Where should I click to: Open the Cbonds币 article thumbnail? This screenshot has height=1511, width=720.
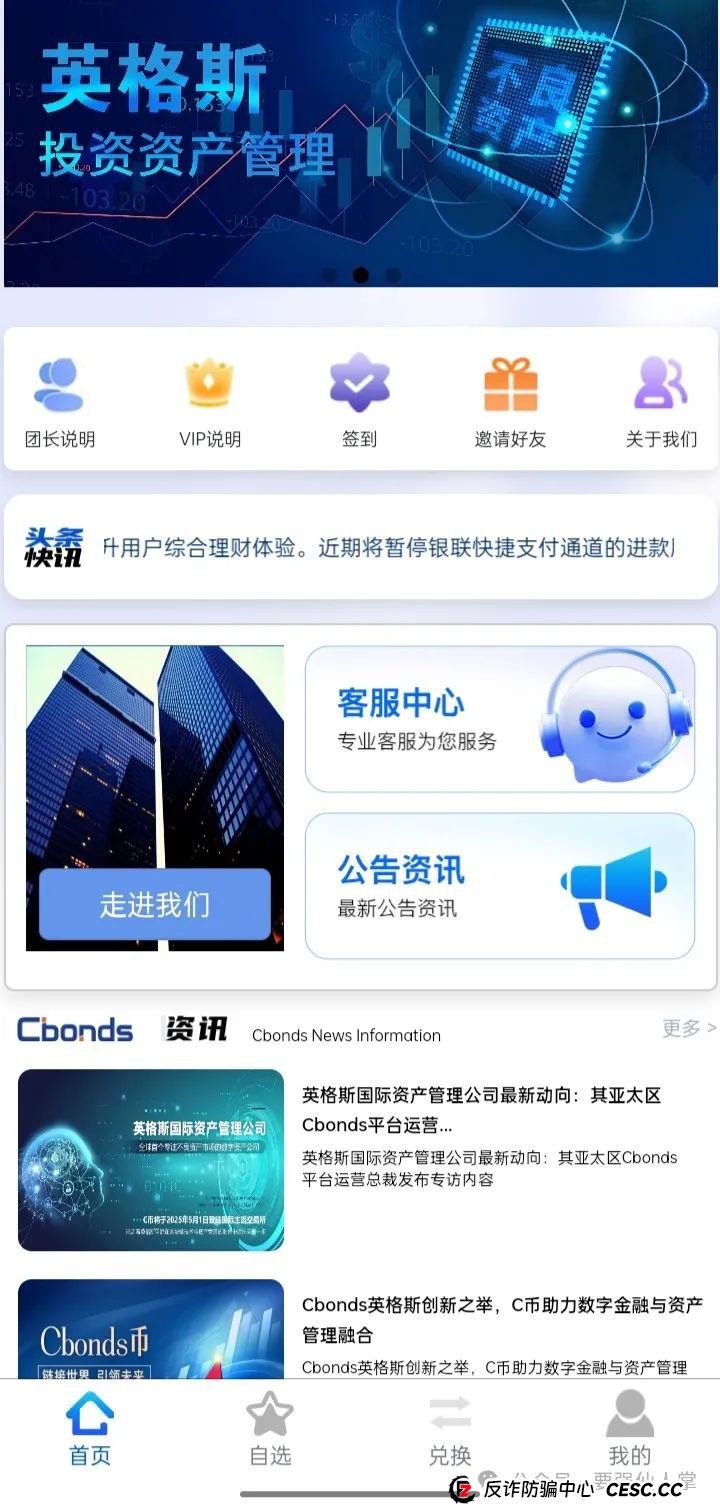click(x=150, y=1330)
